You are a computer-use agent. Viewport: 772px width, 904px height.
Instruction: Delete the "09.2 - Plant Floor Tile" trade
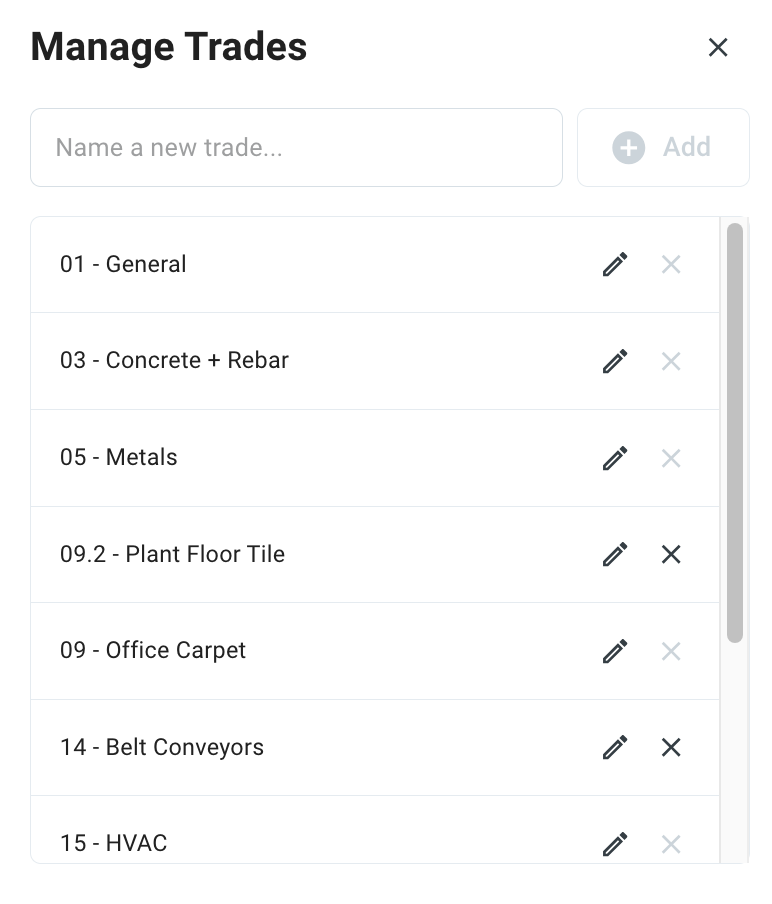coord(671,553)
